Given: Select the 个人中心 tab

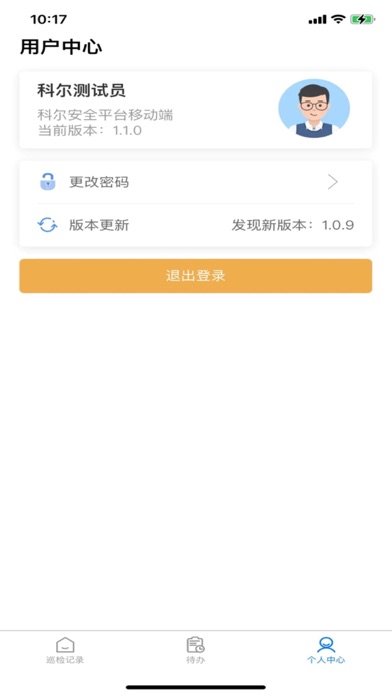Looking at the screenshot, I should (x=326, y=650).
